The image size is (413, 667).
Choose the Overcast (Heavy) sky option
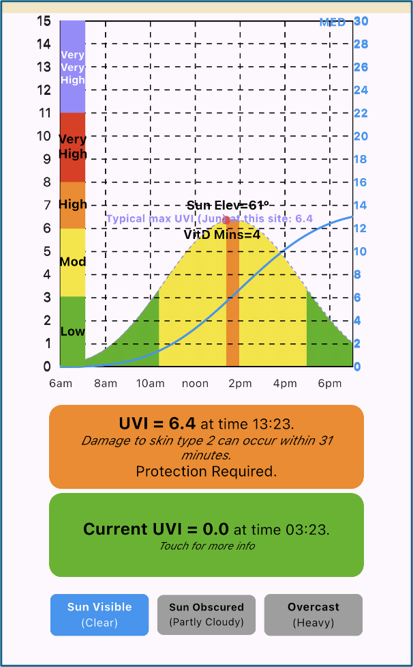click(313, 615)
